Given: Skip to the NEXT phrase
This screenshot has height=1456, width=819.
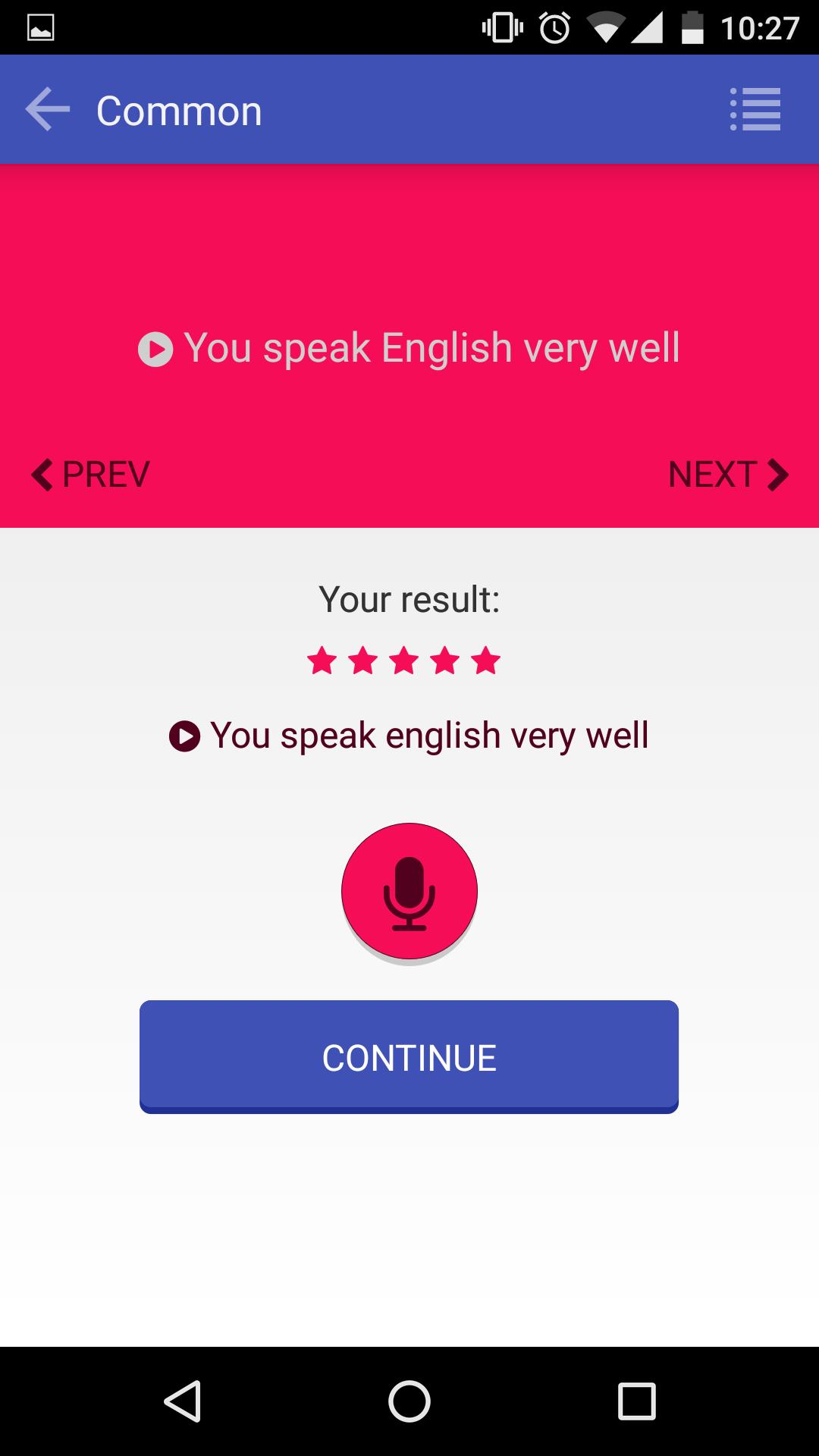Looking at the screenshot, I should pos(728,475).
